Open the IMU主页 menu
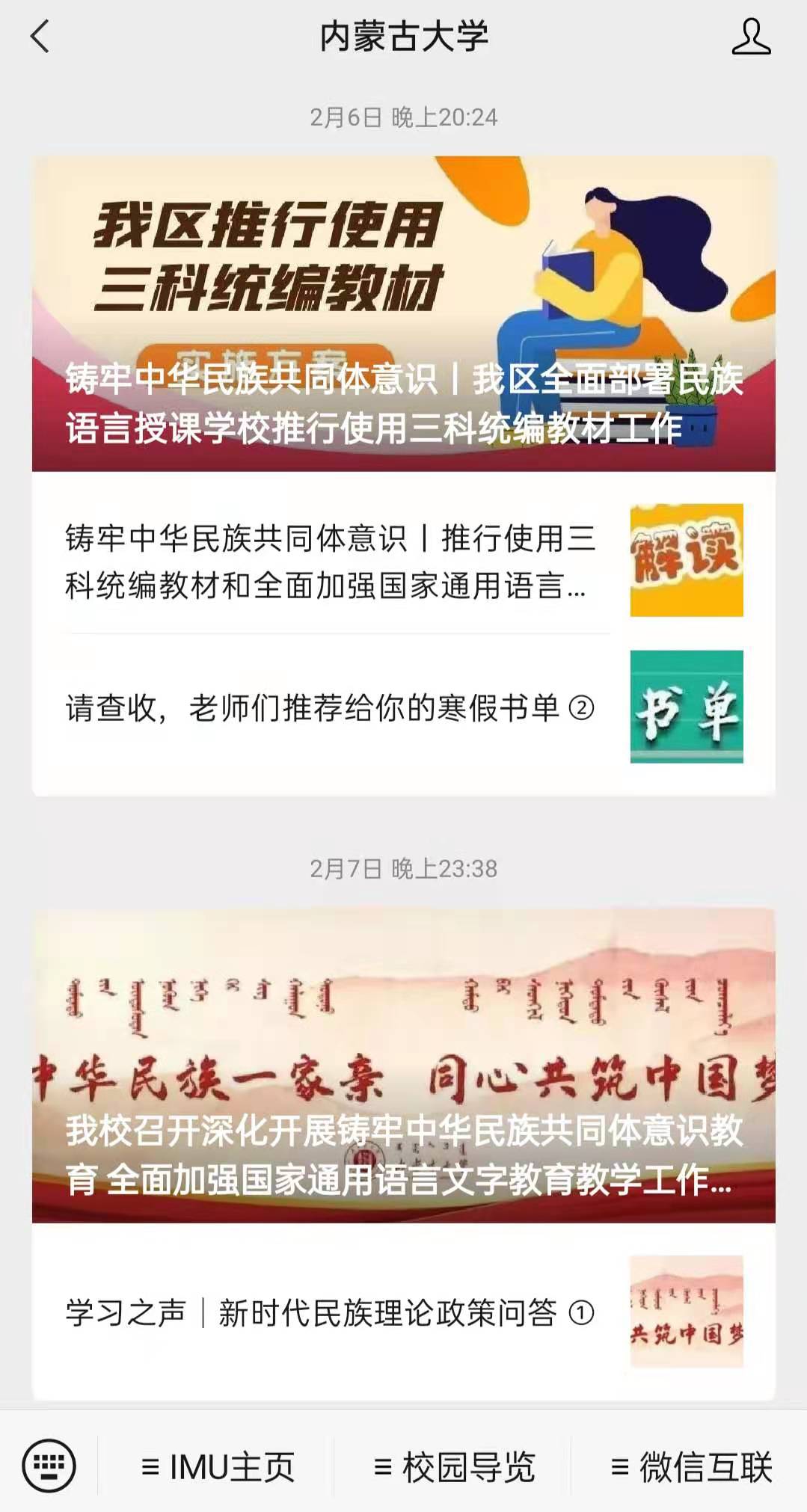 click(x=218, y=1466)
